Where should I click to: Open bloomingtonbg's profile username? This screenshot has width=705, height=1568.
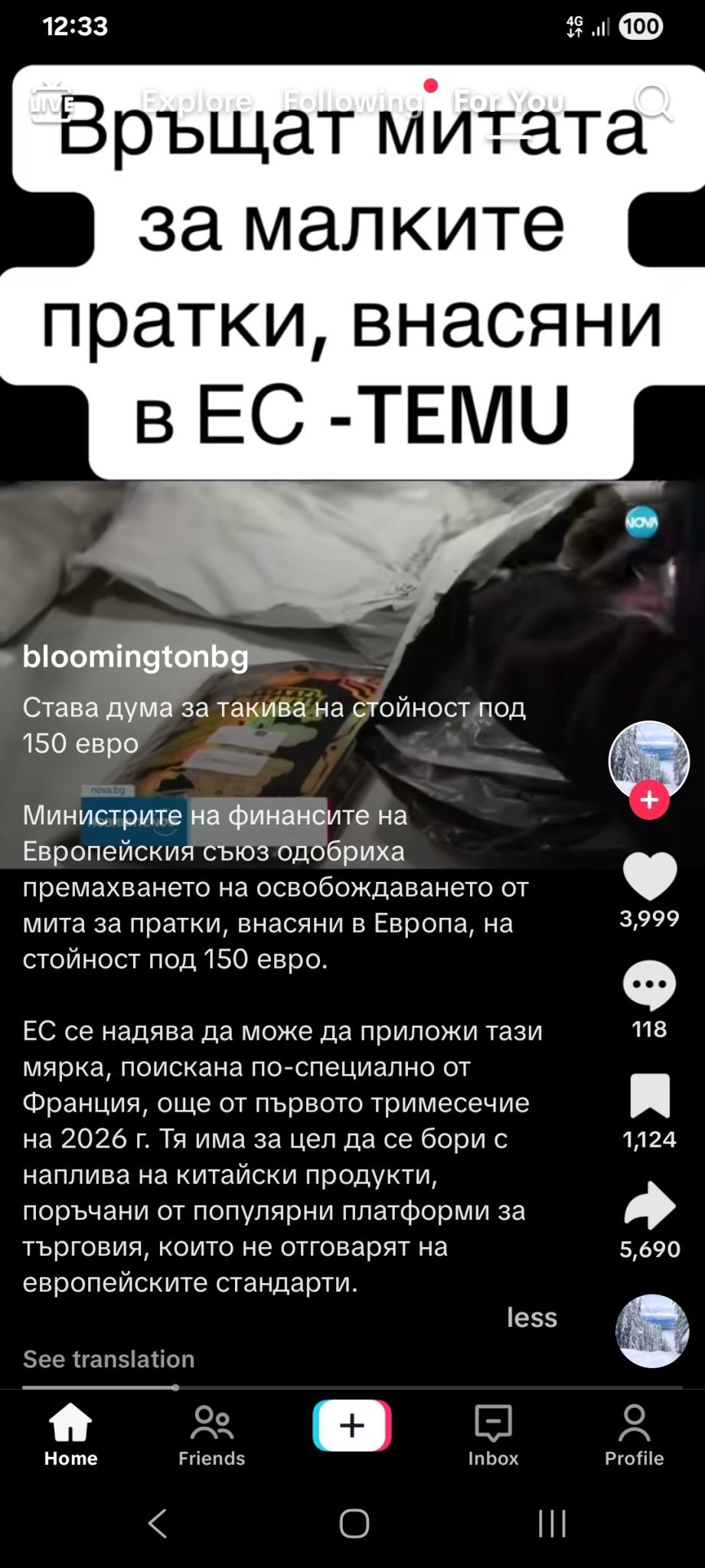(135, 656)
